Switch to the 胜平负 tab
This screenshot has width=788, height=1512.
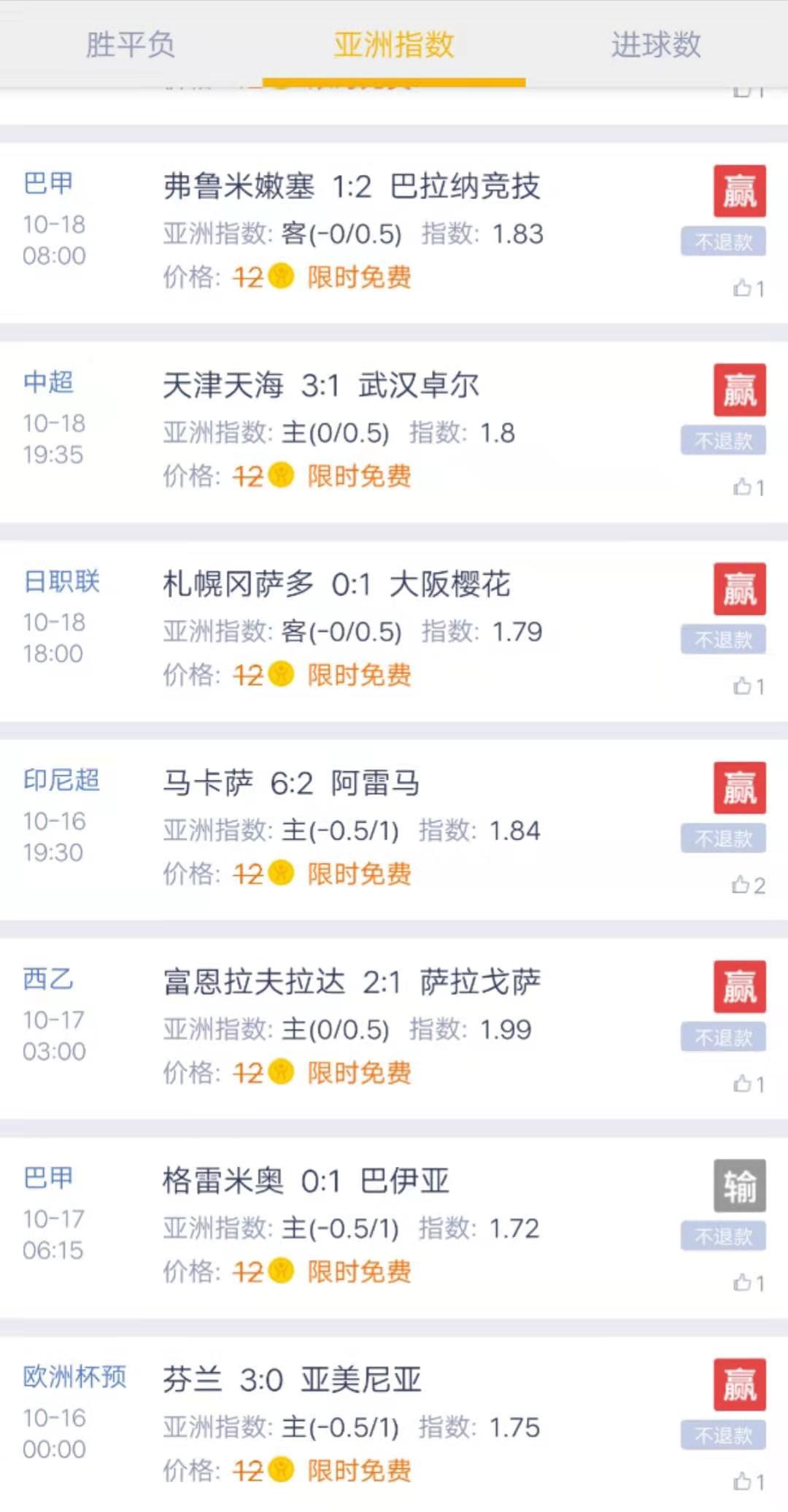tap(130, 45)
